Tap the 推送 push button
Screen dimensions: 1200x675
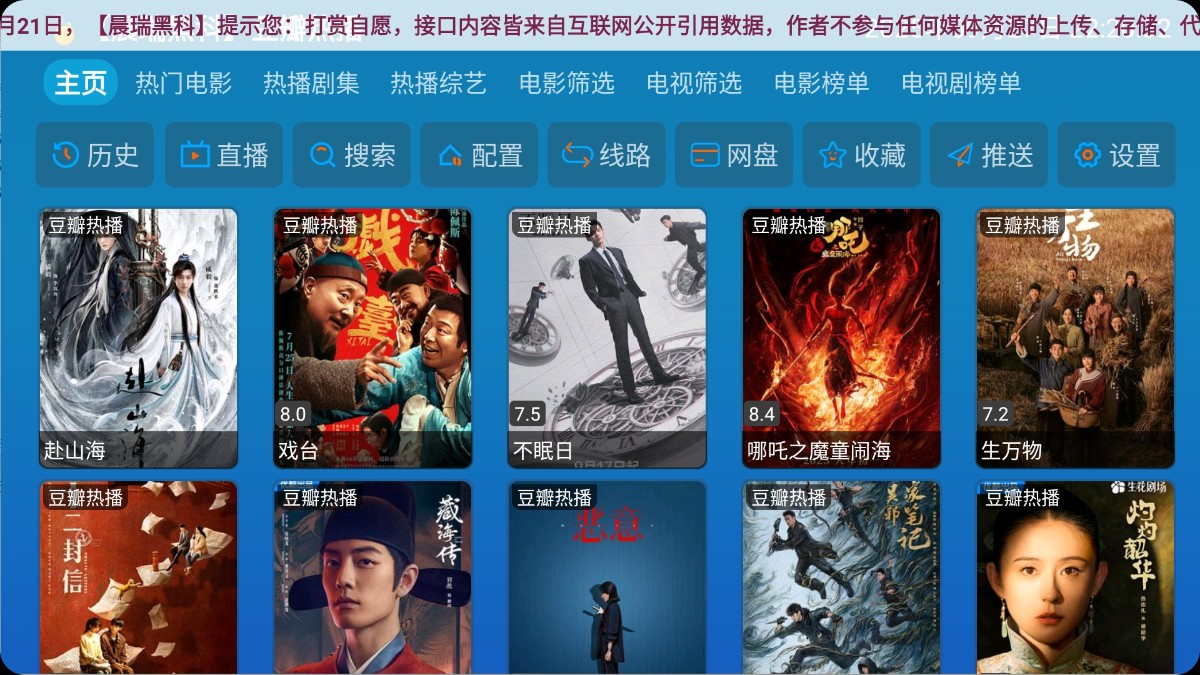[989, 155]
